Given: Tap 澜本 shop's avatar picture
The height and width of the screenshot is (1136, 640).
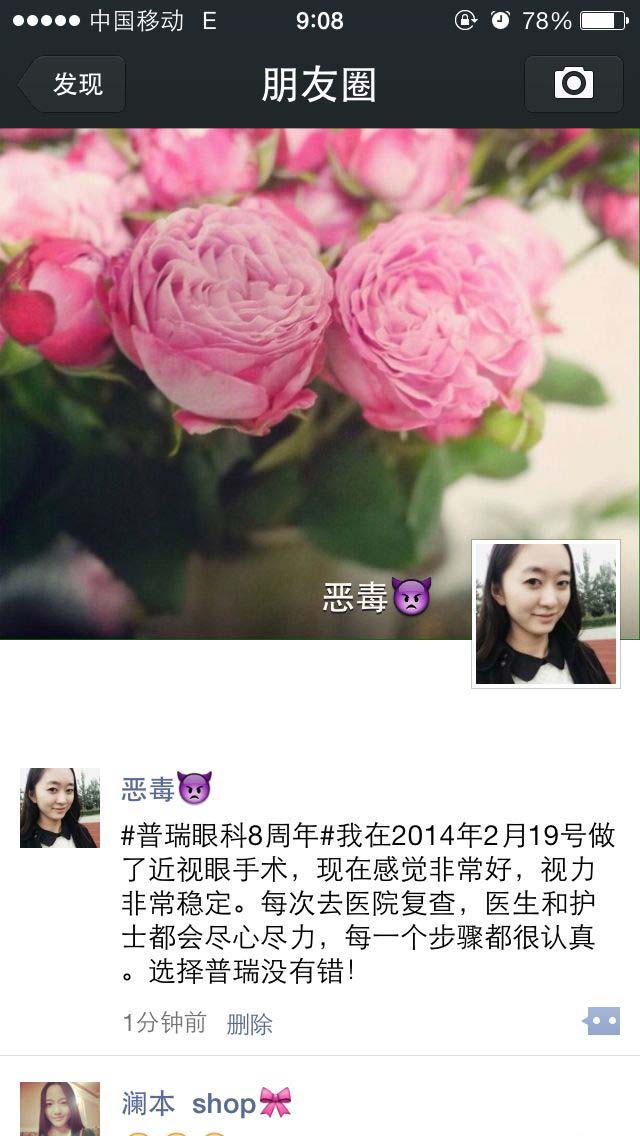Looking at the screenshot, I should [x=60, y=1110].
